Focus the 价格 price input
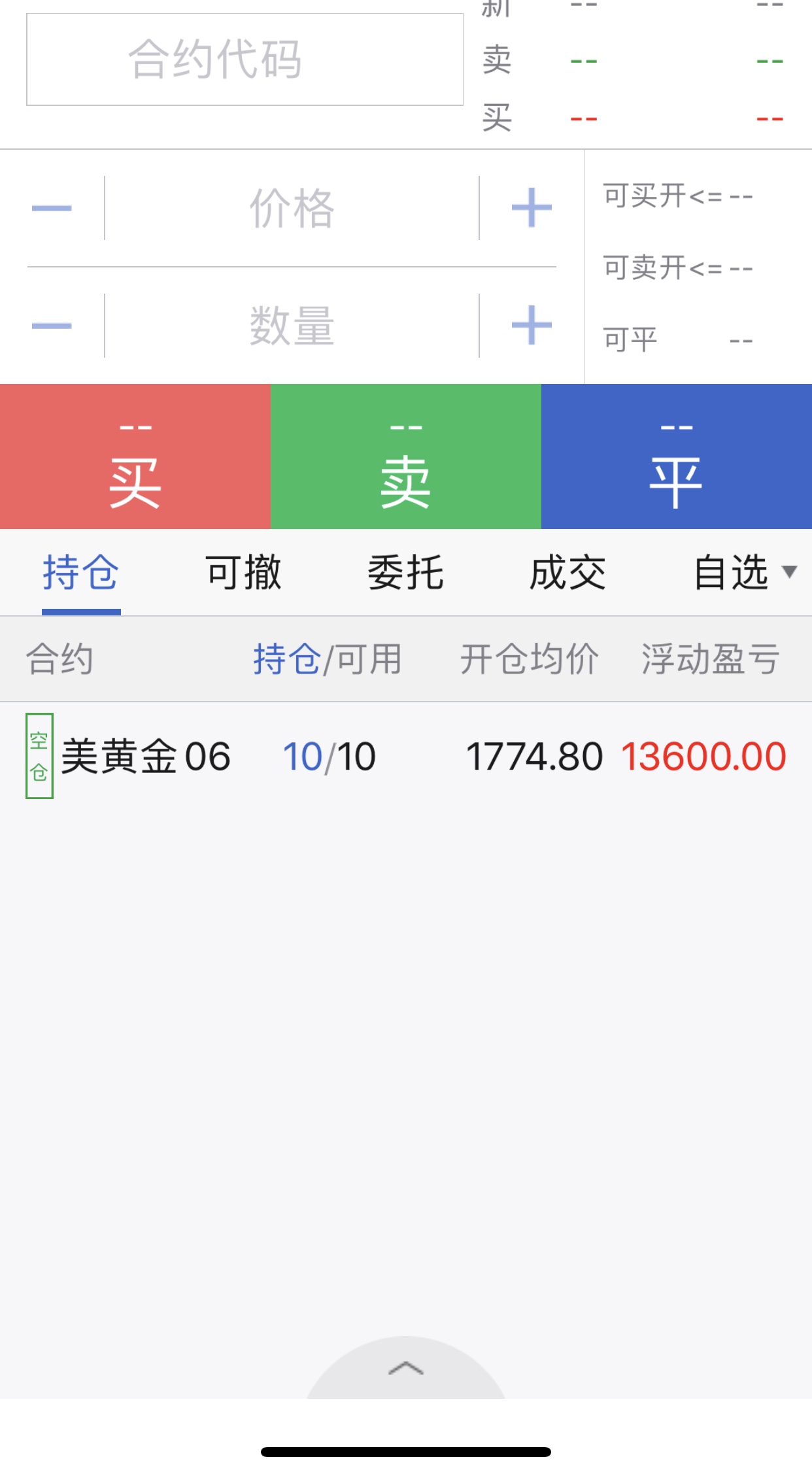This screenshot has height=1472, width=812. tap(292, 208)
